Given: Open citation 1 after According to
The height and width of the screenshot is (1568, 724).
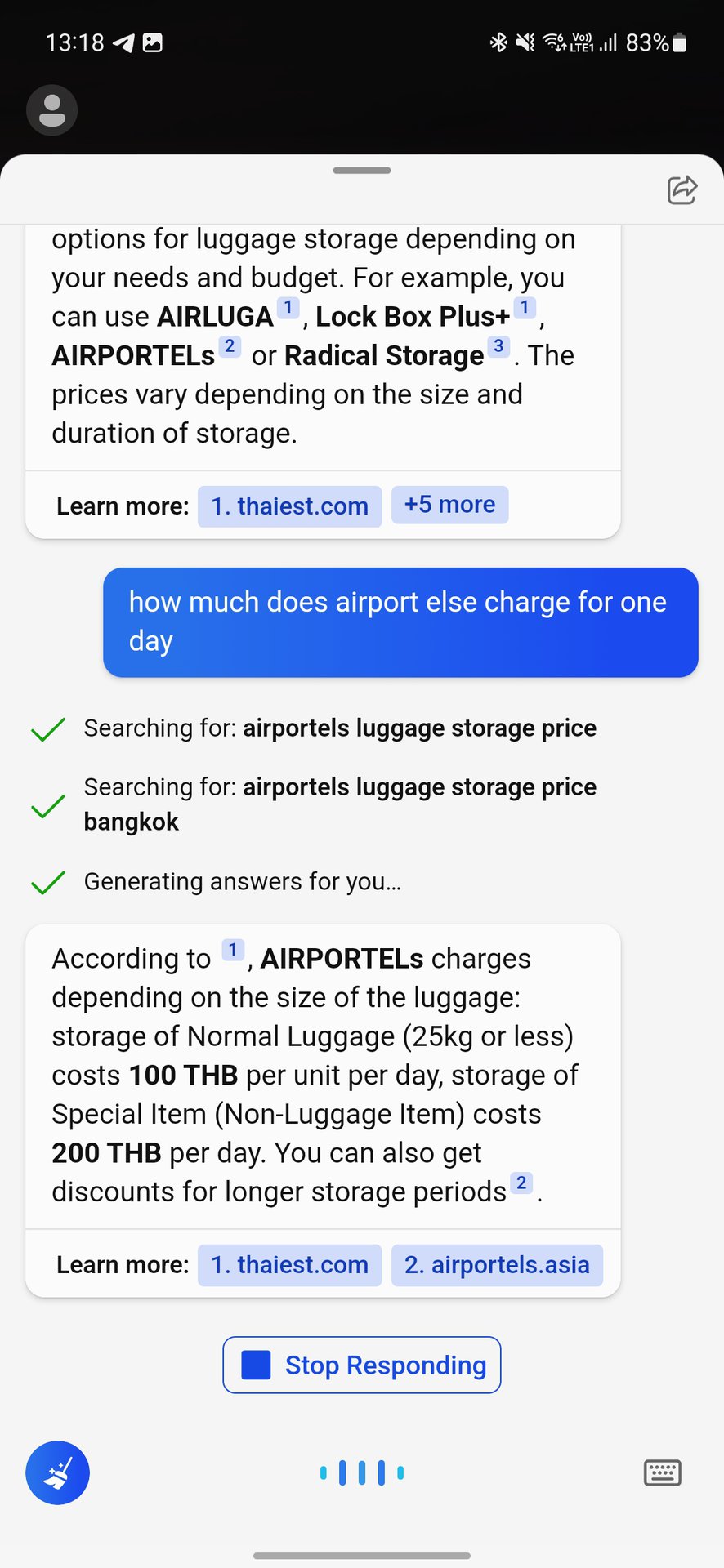Looking at the screenshot, I should pos(233,950).
